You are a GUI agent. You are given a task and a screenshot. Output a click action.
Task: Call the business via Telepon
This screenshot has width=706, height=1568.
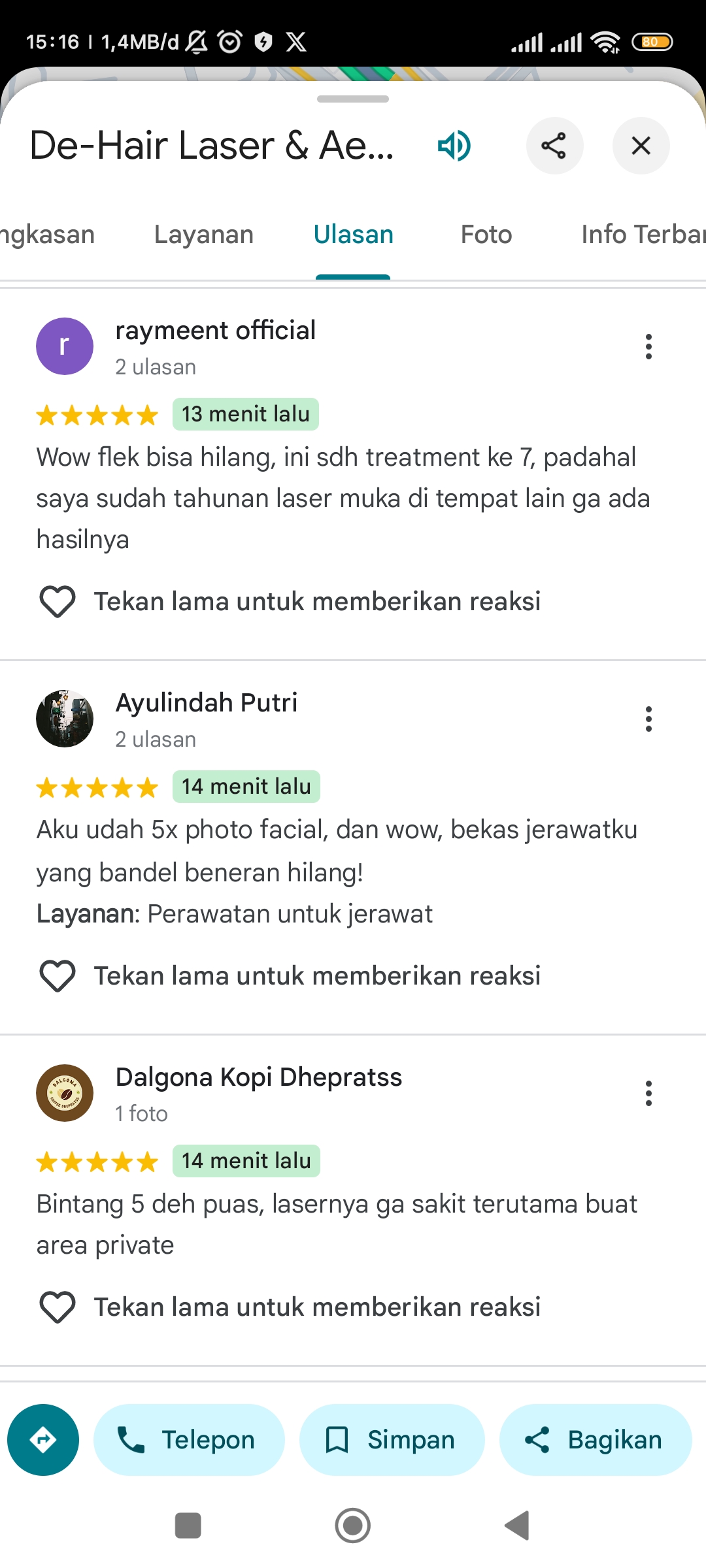[x=189, y=1440]
